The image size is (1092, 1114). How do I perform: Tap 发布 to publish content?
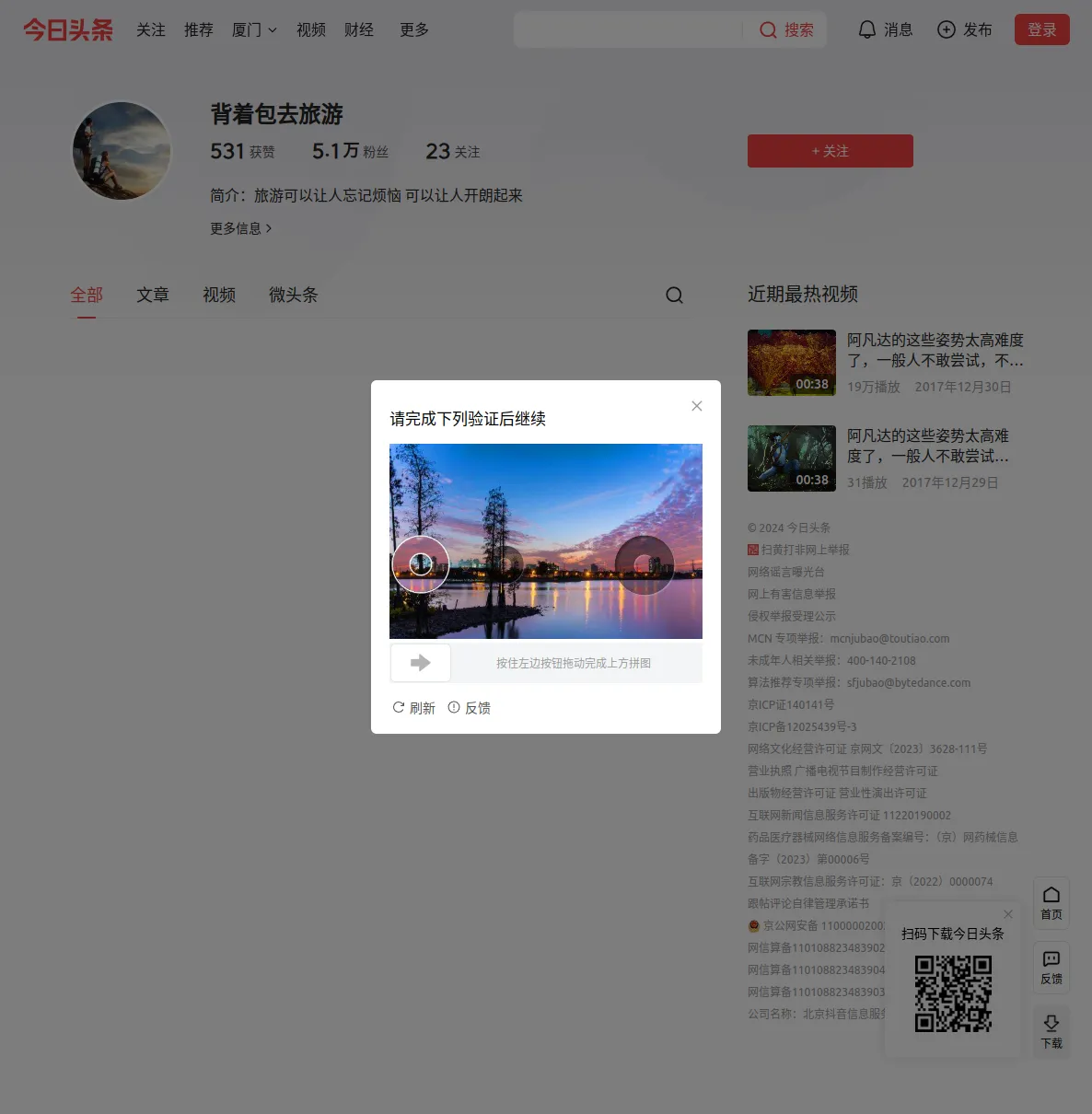click(x=964, y=30)
